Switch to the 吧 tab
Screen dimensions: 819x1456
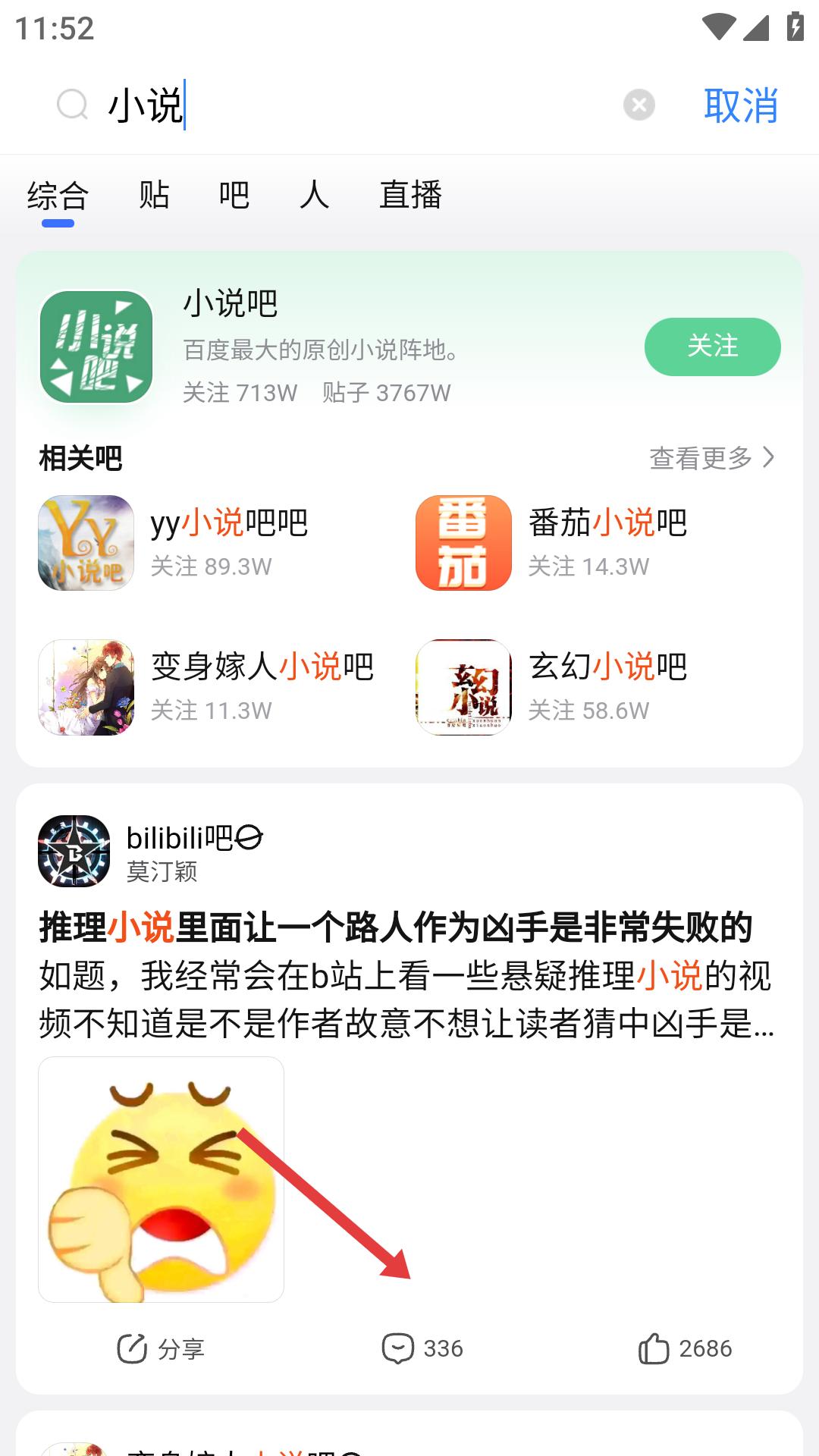coord(234,195)
